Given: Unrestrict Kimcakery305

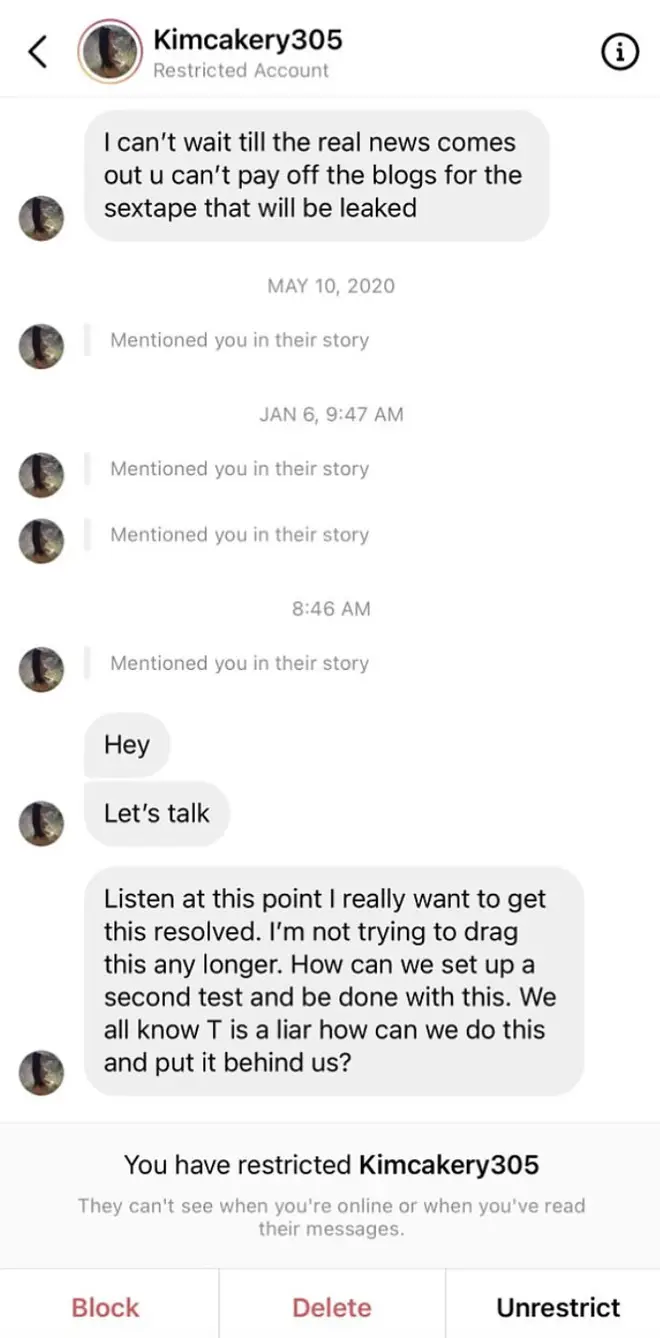Looking at the screenshot, I should pos(558,1307).
